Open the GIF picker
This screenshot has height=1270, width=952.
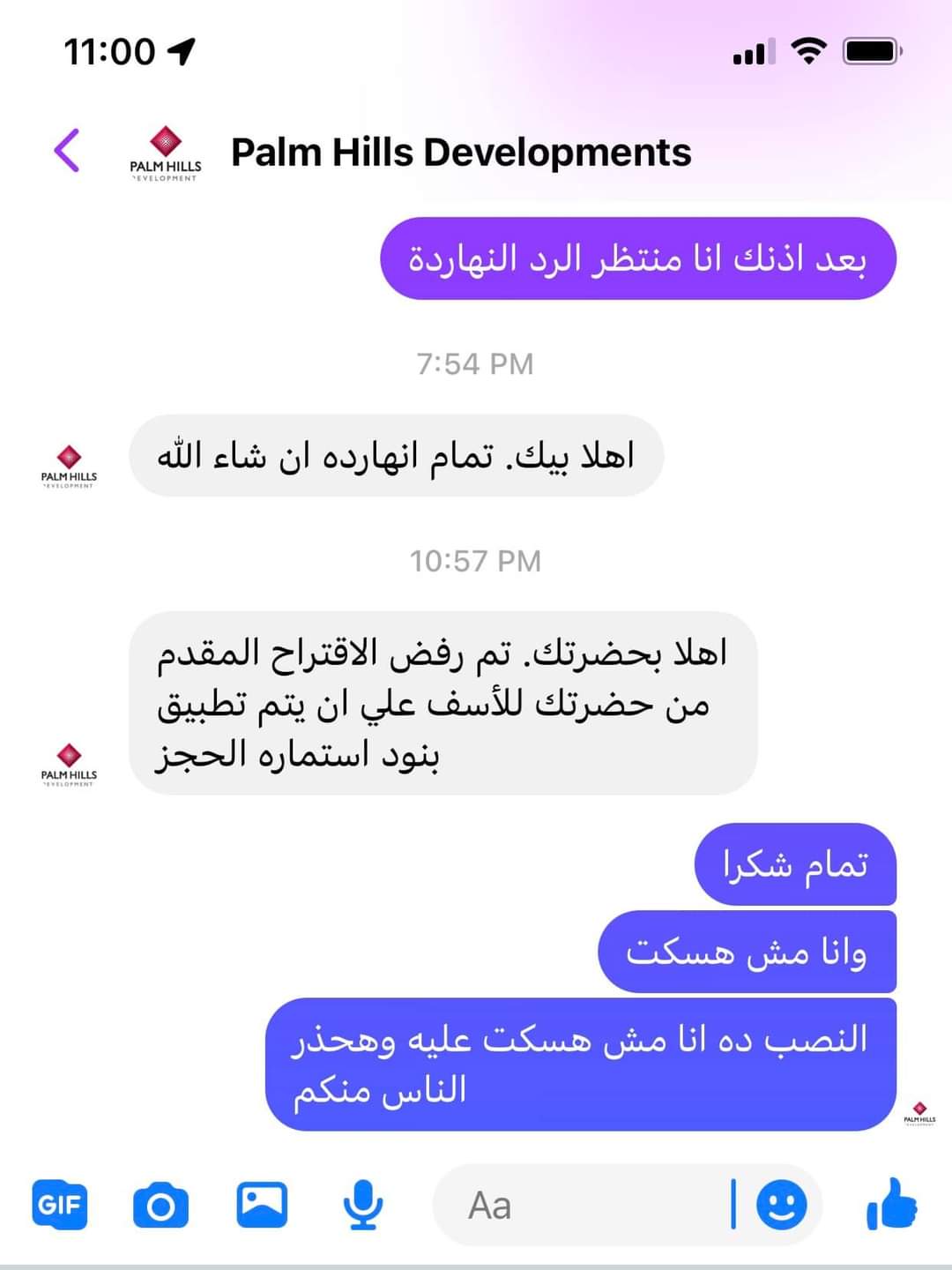(x=60, y=1205)
